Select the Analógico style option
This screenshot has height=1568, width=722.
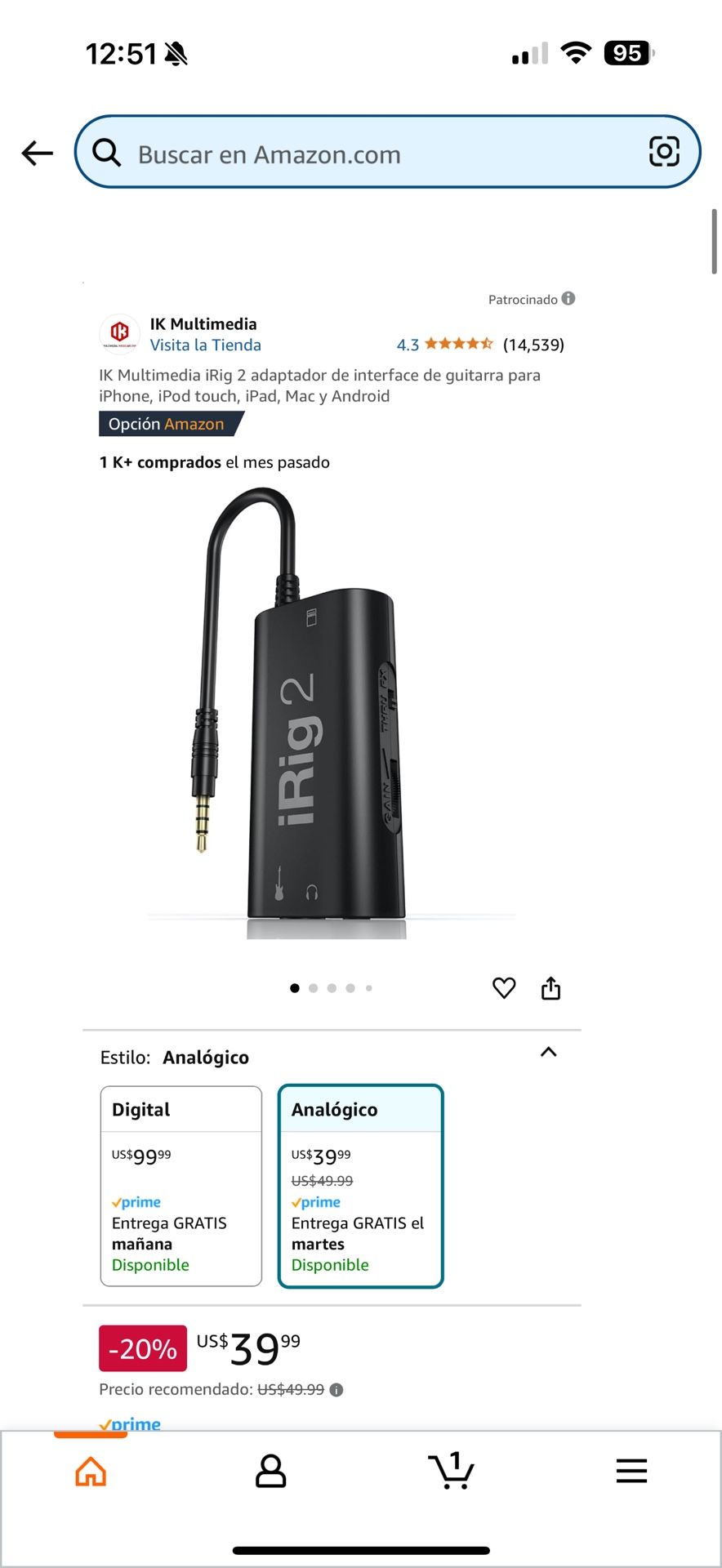[360, 1186]
